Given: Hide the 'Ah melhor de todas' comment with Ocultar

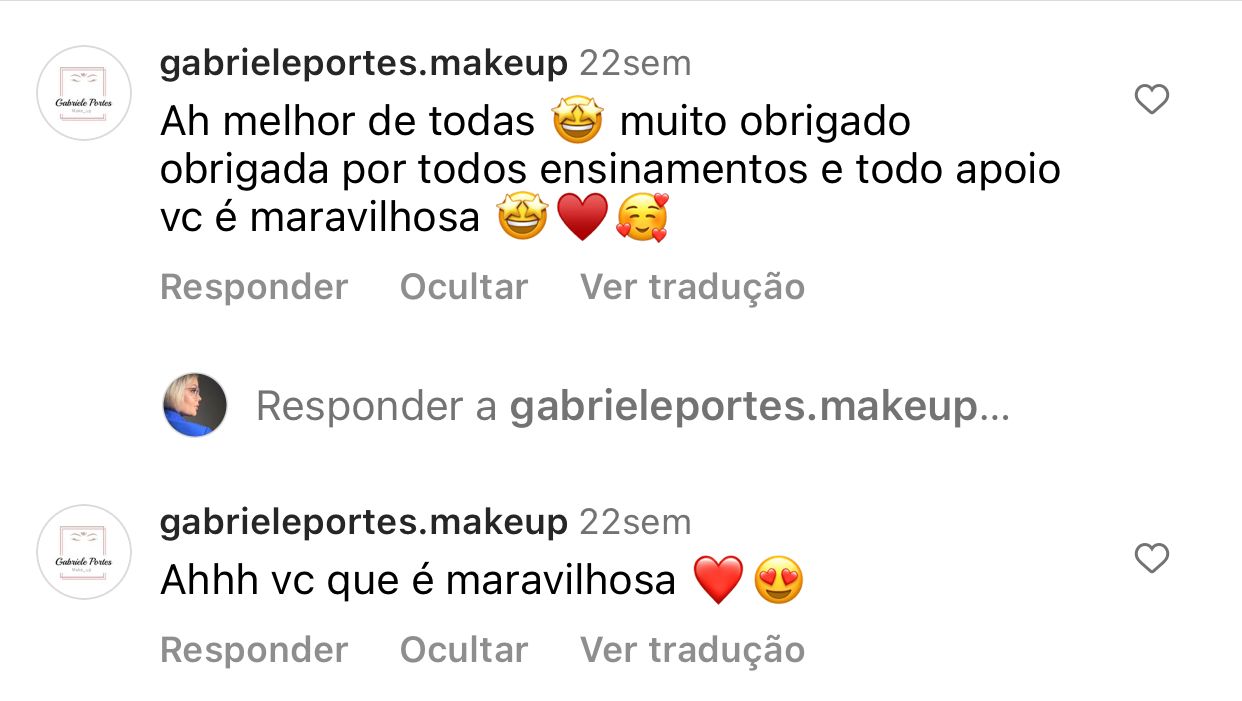Looking at the screenshot, I should [x=464, y=287].
